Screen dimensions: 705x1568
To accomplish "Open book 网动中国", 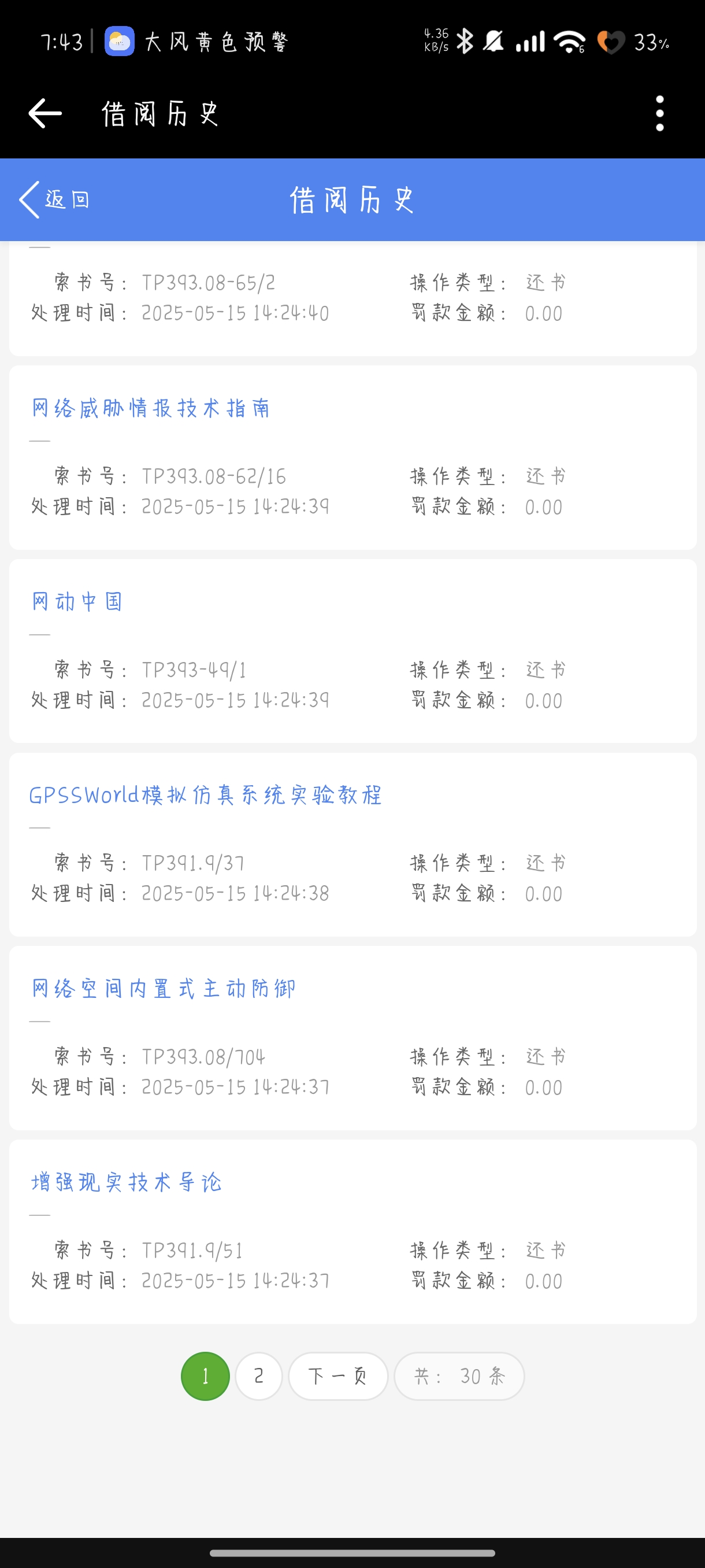I will [x=77, y=601].
